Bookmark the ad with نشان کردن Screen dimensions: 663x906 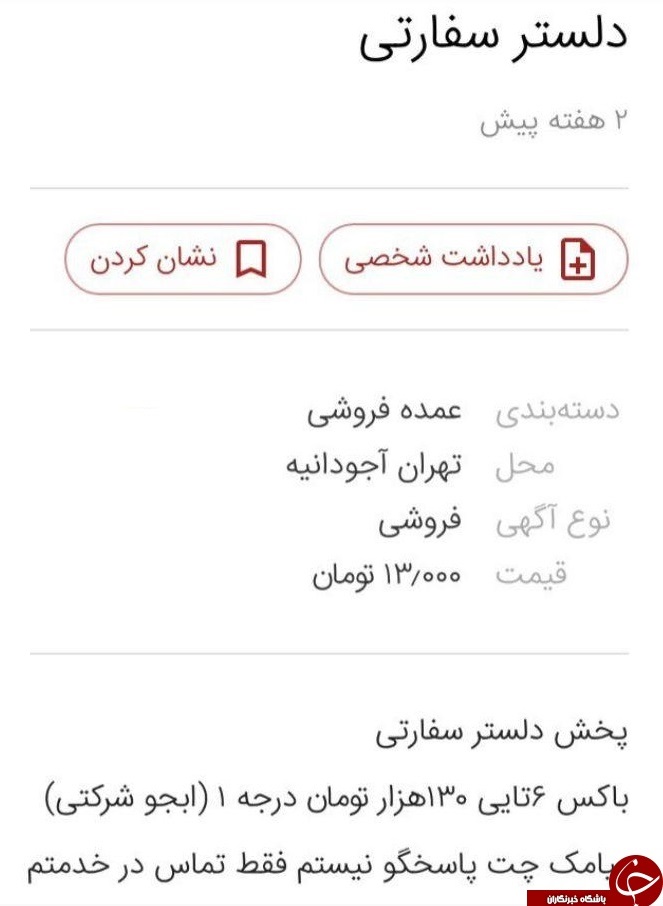pos(182,259)
